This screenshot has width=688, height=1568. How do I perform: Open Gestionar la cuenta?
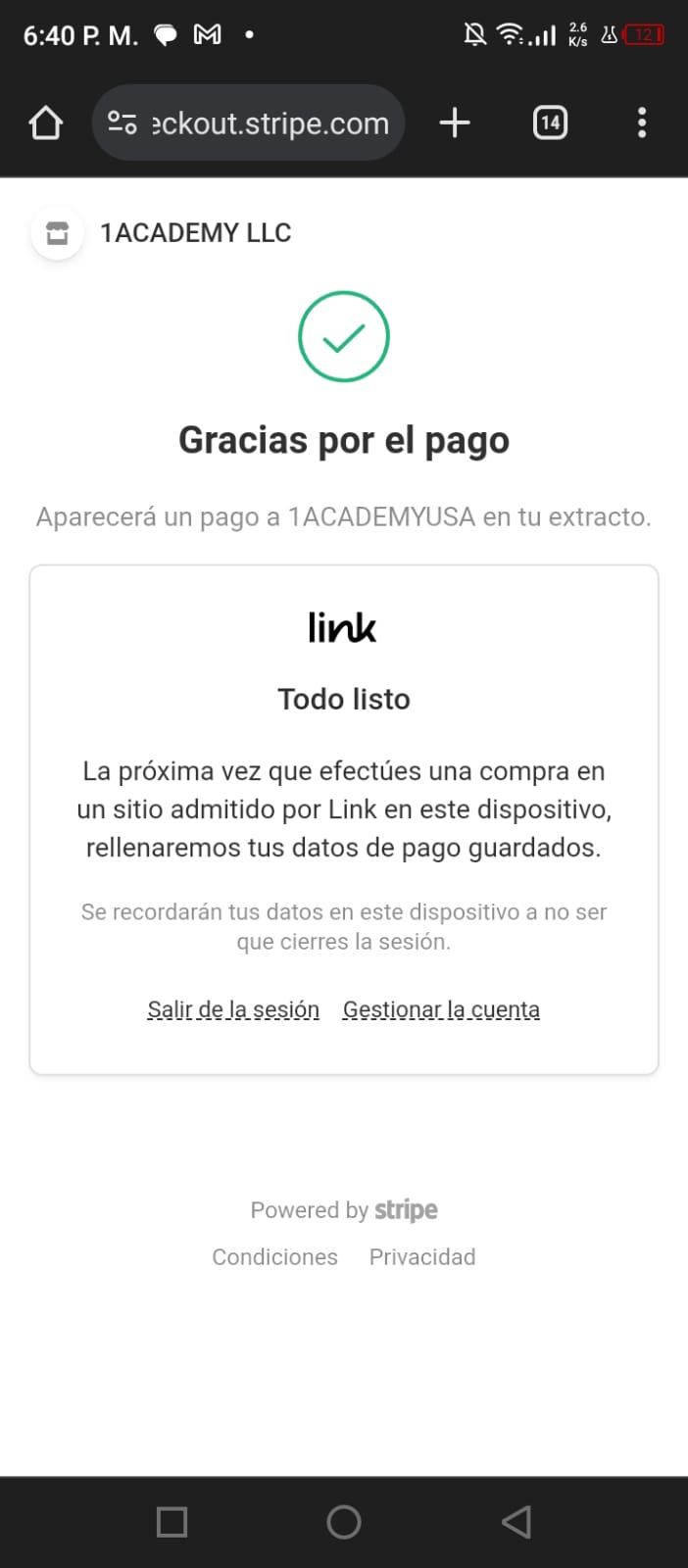tap(441, 1009)
